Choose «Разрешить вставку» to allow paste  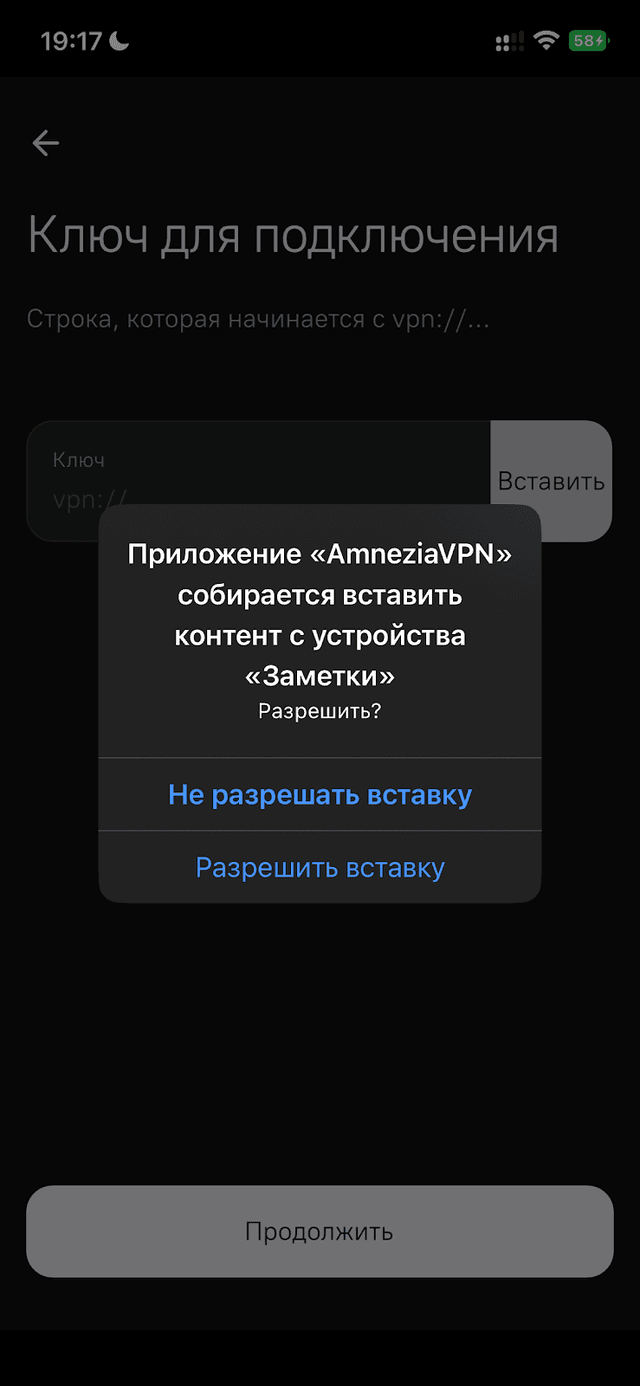pyautogui.click(x=320, y=867)
